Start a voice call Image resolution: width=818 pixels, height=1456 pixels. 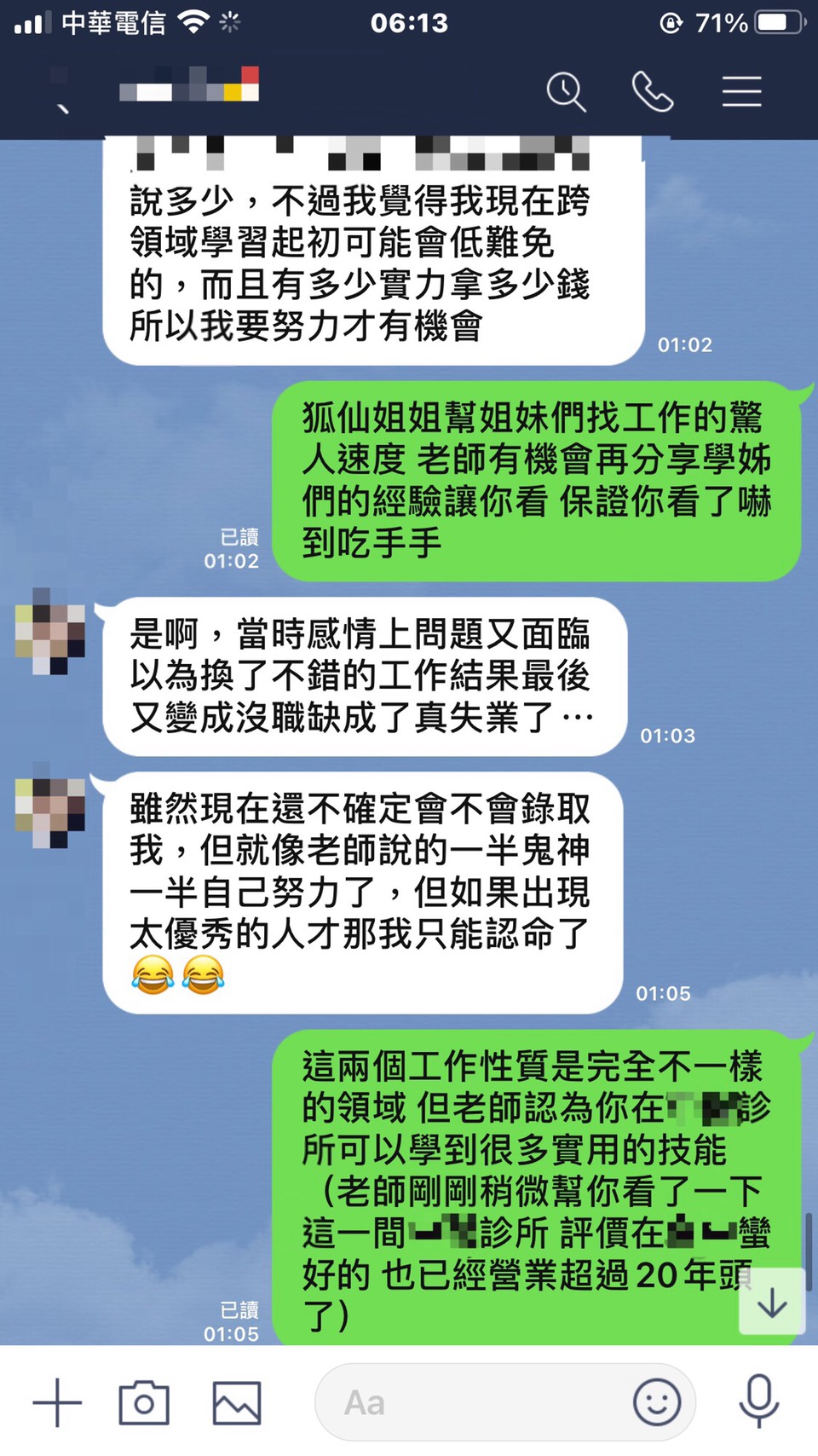click(x=653, y=92)
